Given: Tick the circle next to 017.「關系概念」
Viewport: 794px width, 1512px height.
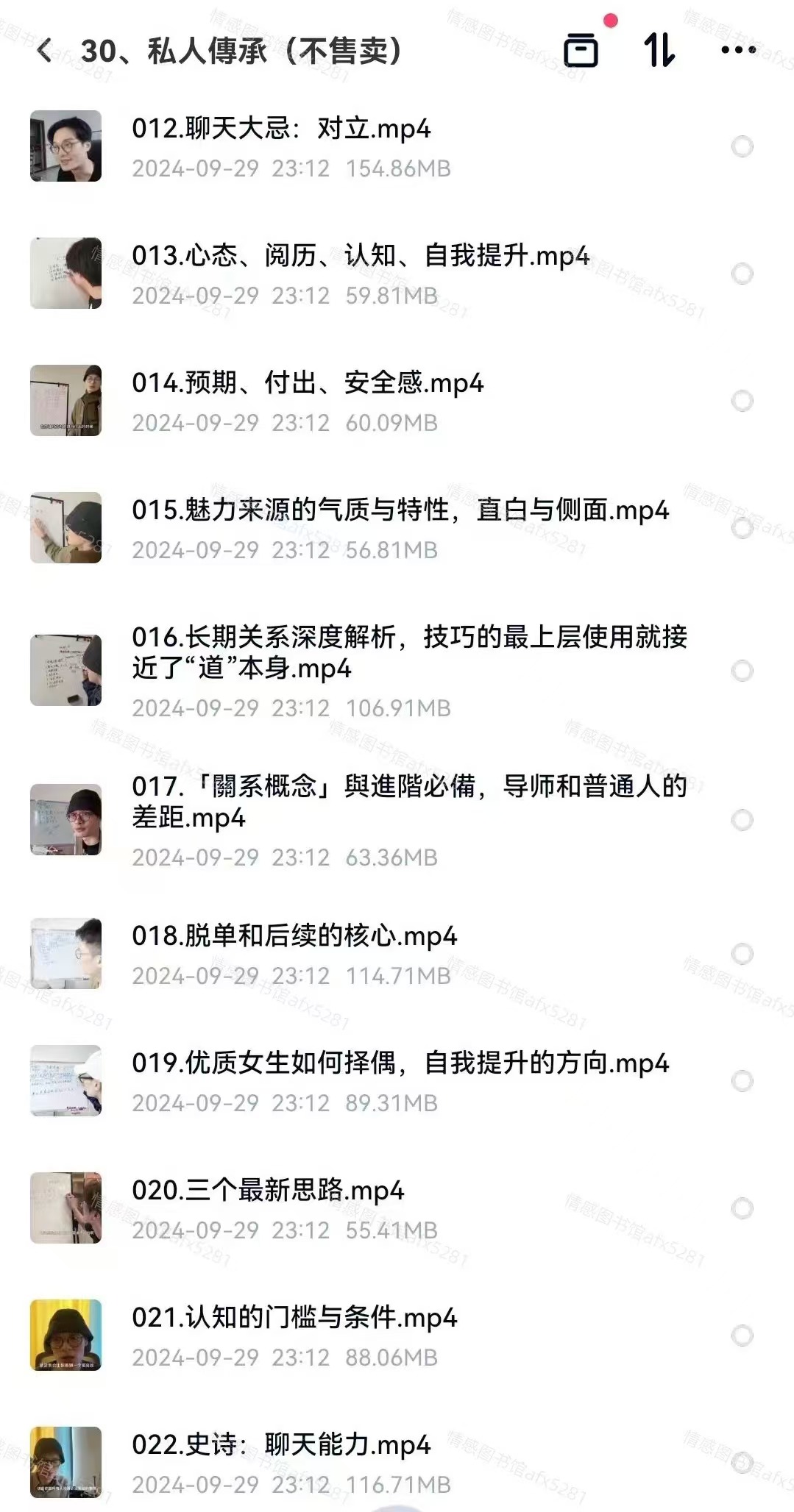Looking at the screenshot, I should (742, 819).
